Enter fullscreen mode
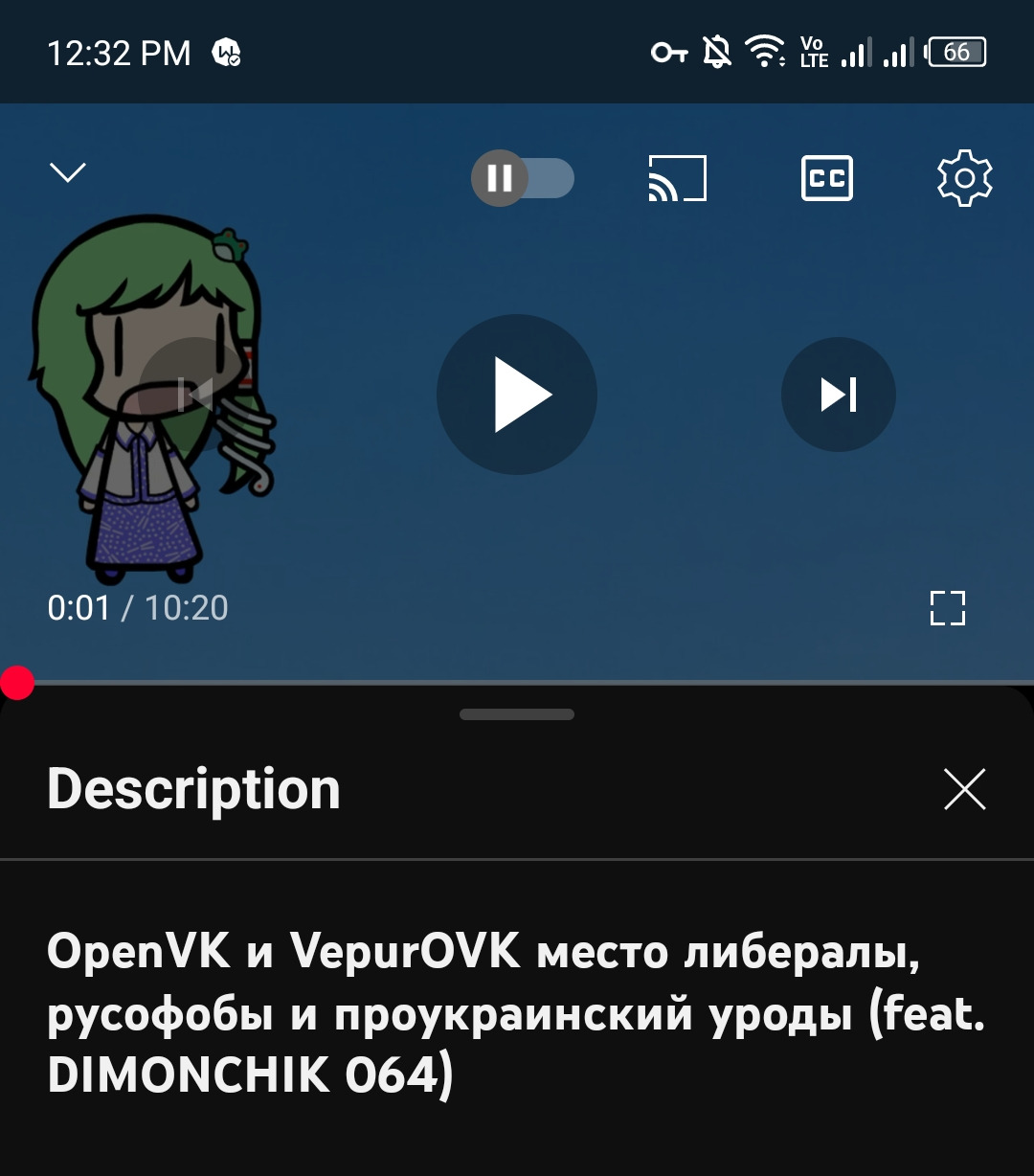The image size is (1034, 1176). coord(947,608)
